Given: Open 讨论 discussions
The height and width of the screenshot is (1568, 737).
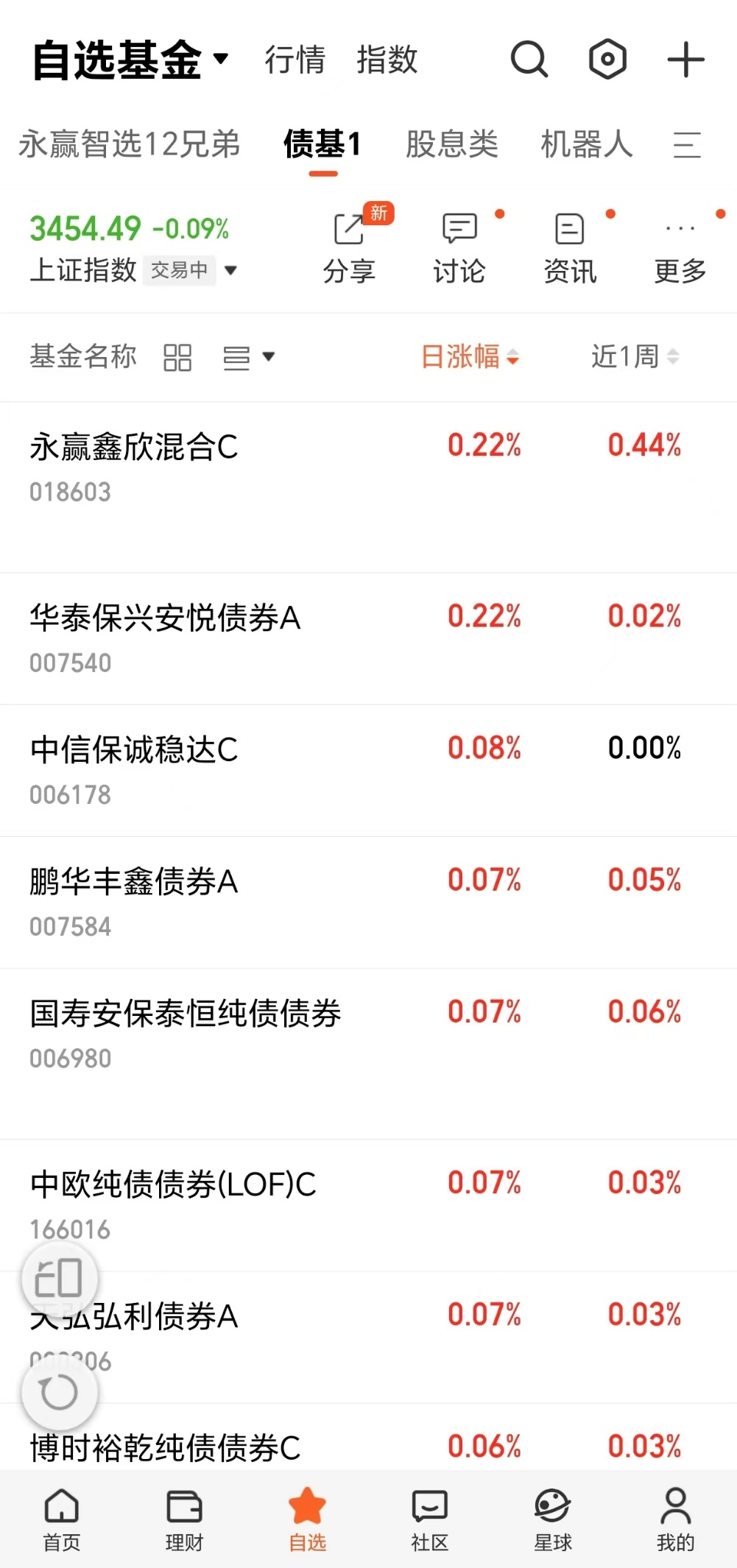Looking at the screenshot, I should tap(459, 249).
